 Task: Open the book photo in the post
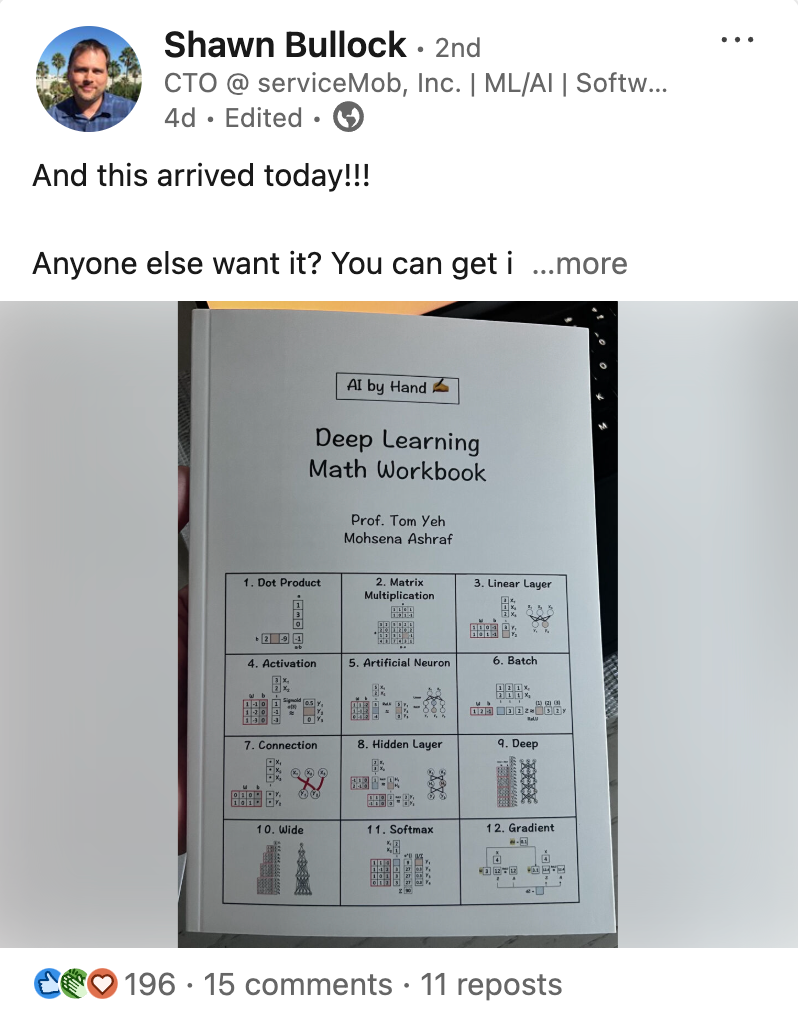(x=398, y=624)
